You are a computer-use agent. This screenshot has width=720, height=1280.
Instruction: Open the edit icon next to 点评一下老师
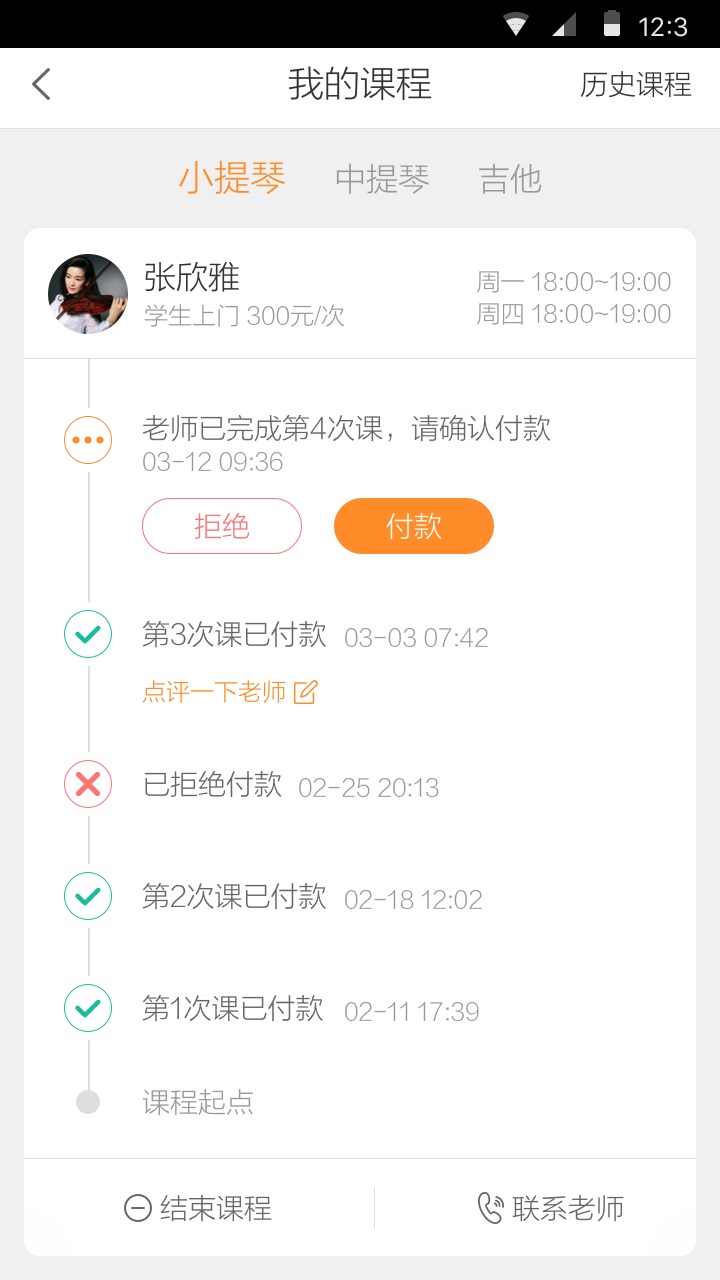(x=306, y=691)
